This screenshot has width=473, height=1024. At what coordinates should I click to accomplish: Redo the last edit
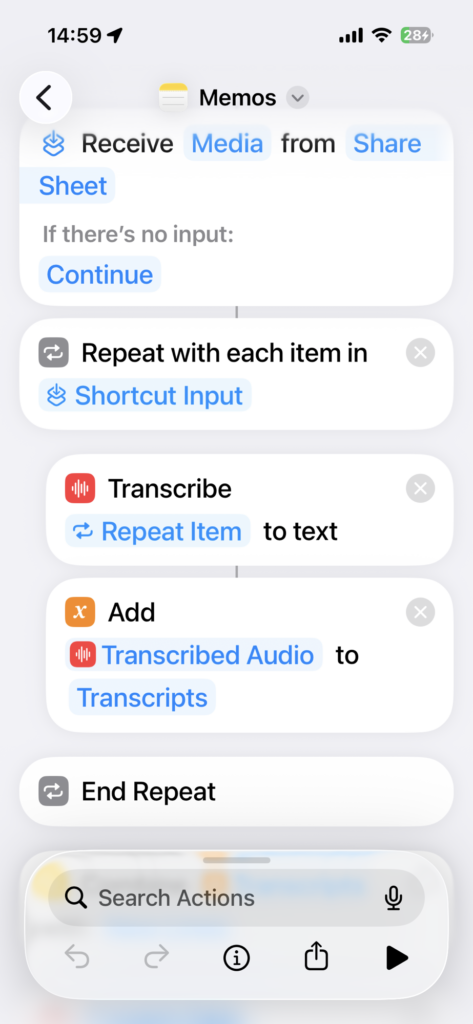point(157,958)
